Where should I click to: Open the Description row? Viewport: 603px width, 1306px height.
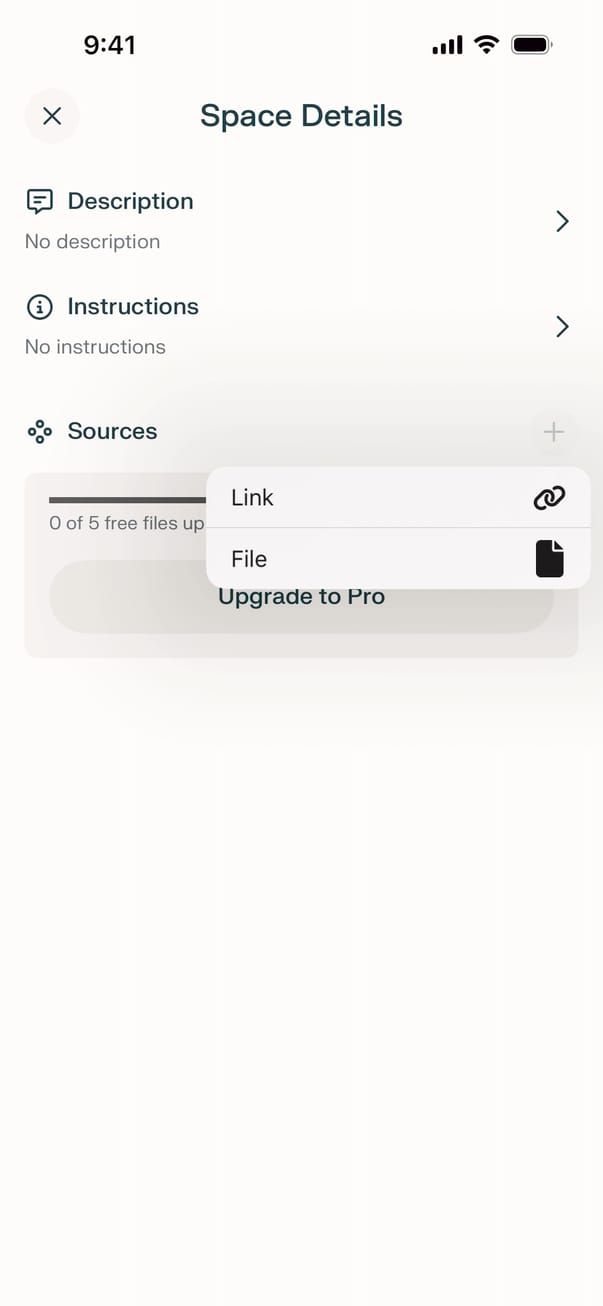coord(300,220)
